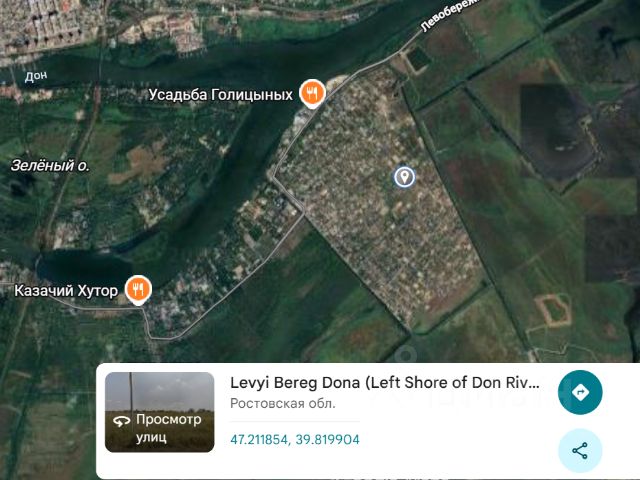Open Street View thumbnail "Просмотр улиц"

point(160,412)
